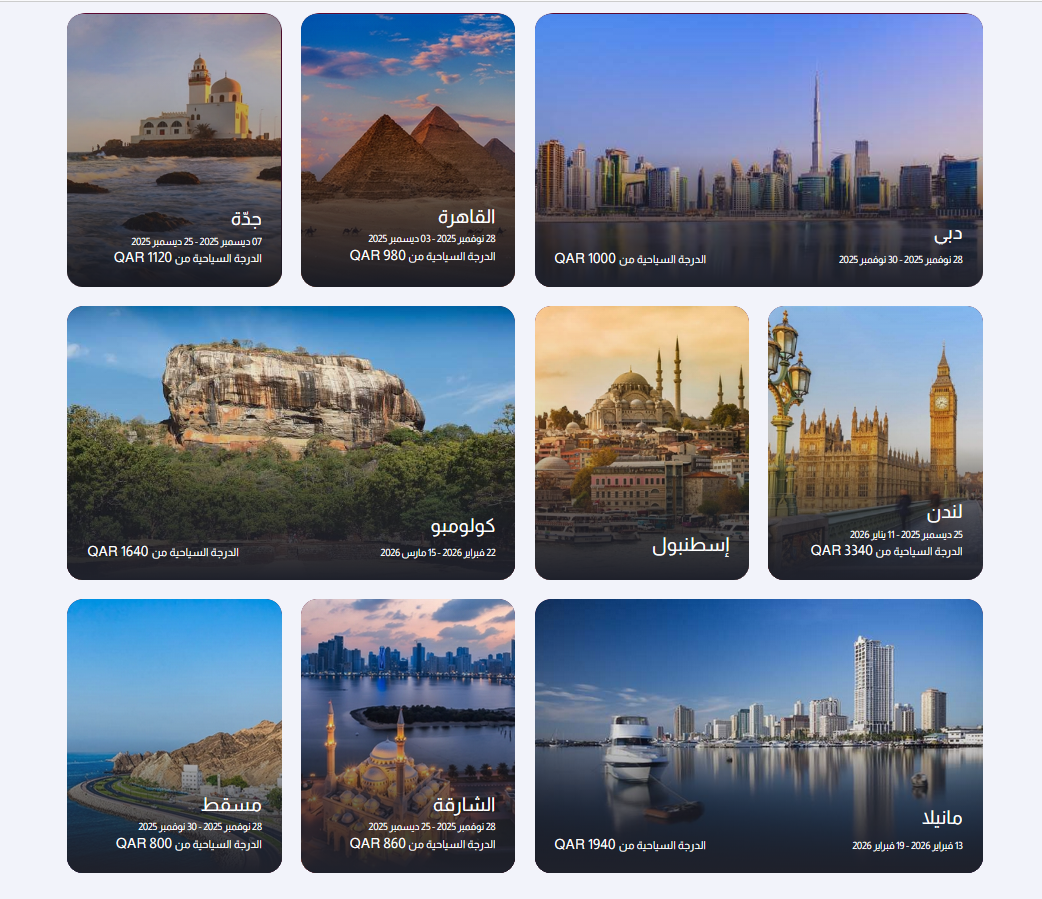1042x899 pixels.
Task: Select the الشارقة offer tile
Action: pyautogui.click(x=408, y=735)
